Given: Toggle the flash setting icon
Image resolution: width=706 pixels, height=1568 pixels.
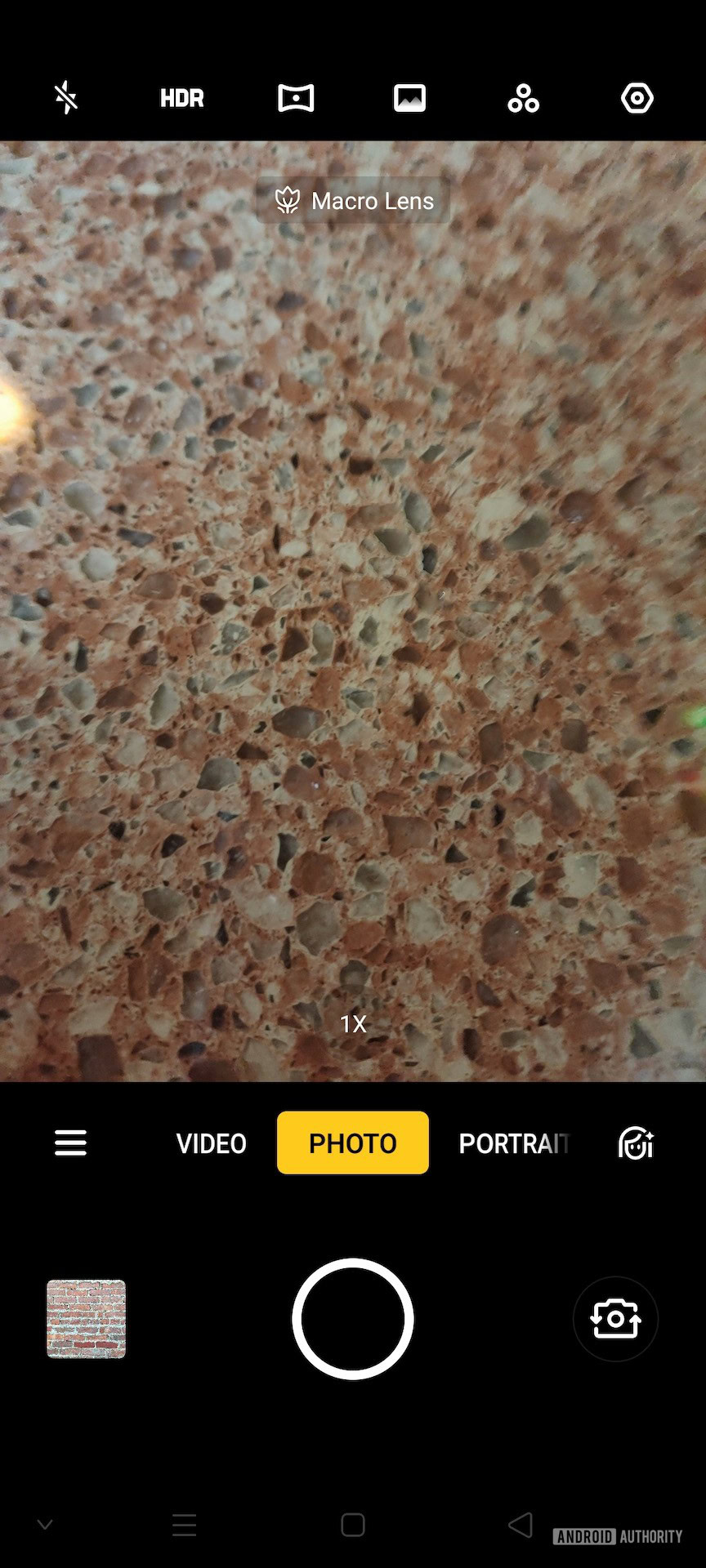Looking at the screenshot, I should coord(66,98).
